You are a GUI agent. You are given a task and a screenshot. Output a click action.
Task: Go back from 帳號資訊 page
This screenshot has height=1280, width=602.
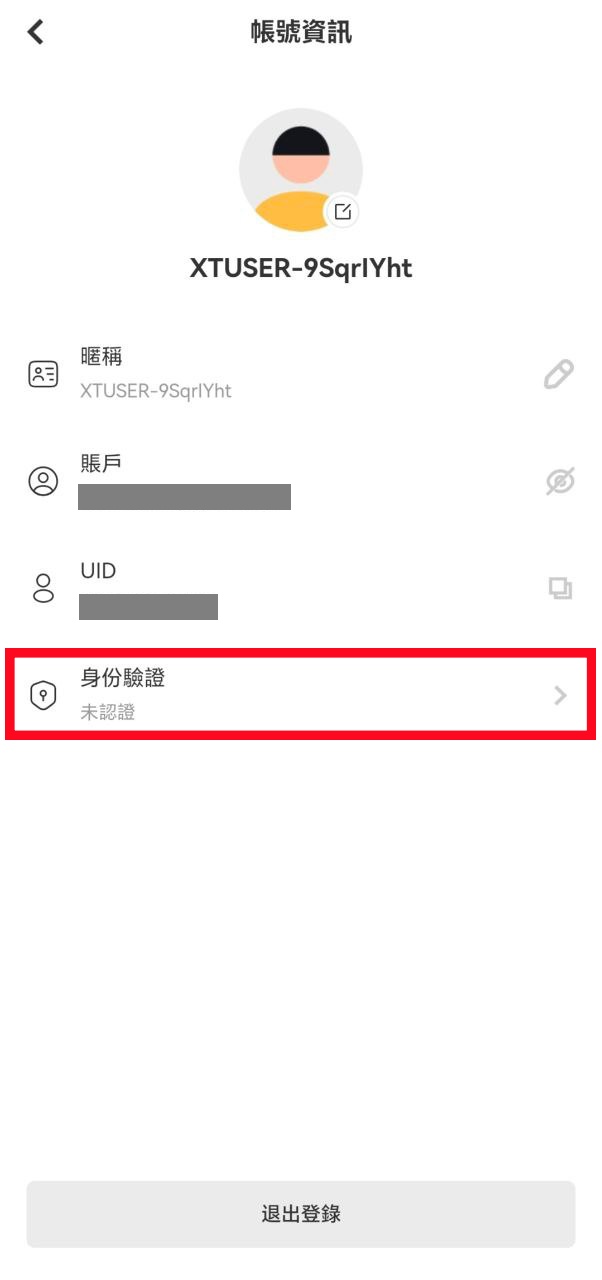pyautogui.click(x=36, y=32)
